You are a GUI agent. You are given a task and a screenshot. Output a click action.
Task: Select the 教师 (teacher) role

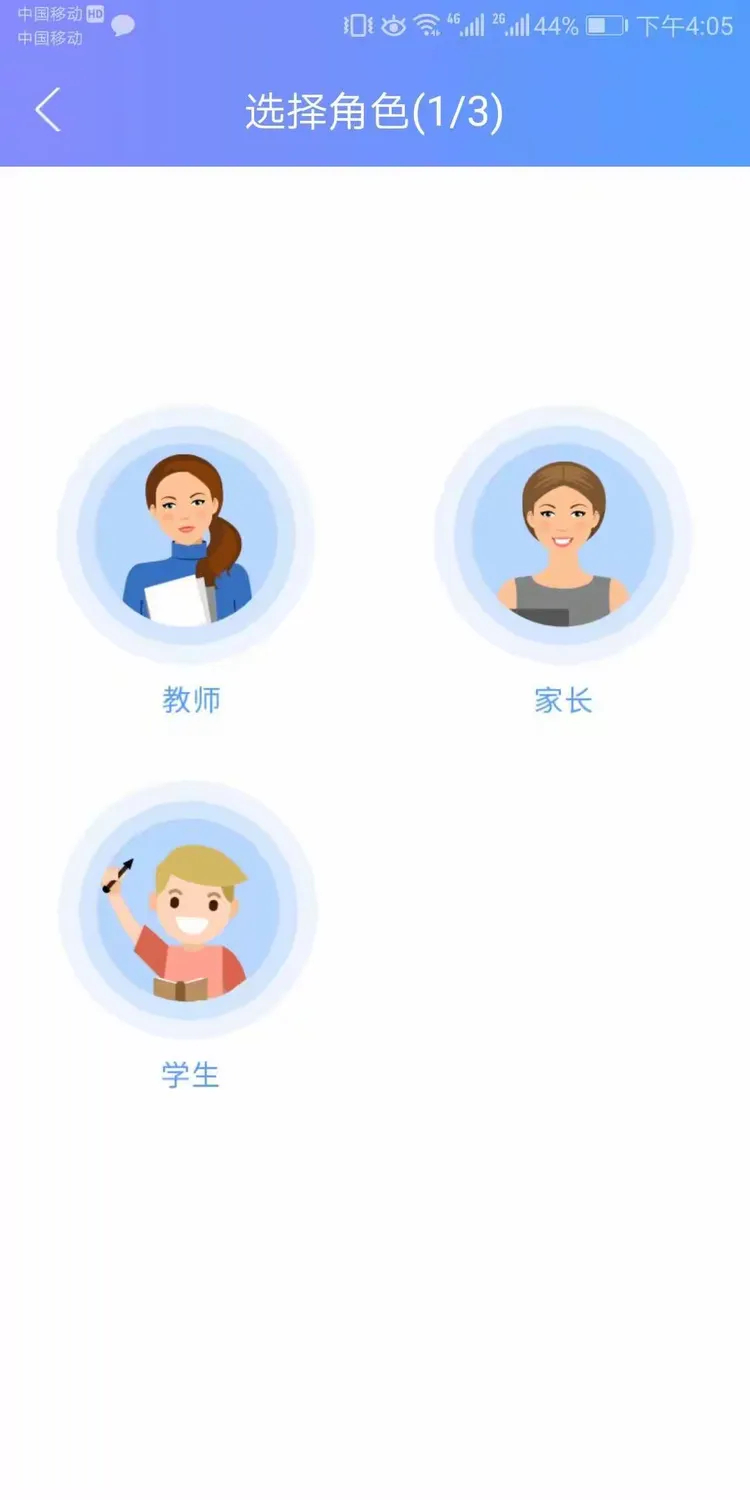[187, 536]
